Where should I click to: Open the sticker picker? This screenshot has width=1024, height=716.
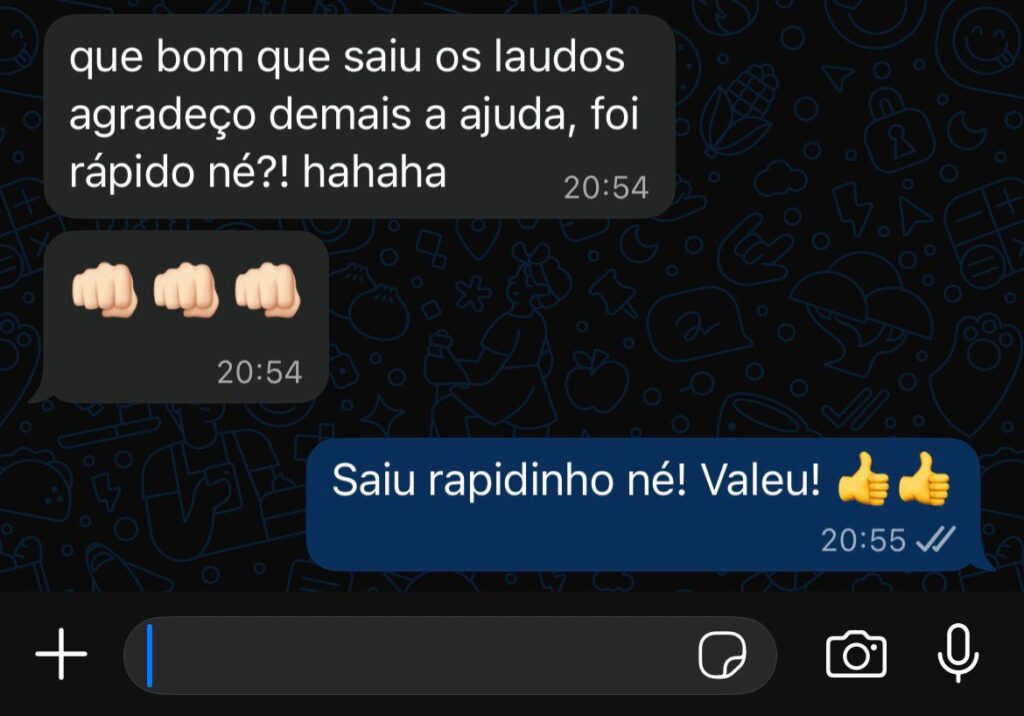pos(722,656)
